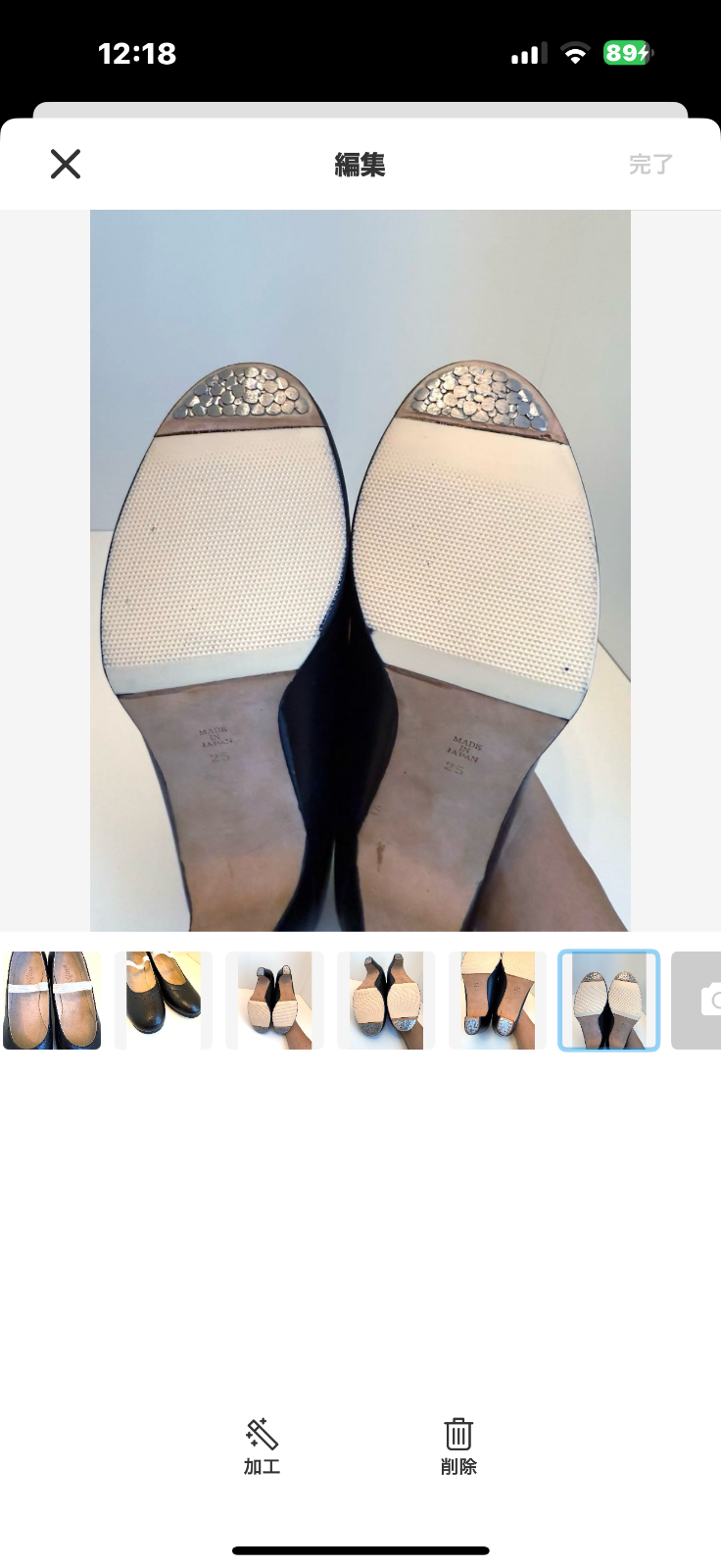Select the fifth thumbnail of brown soles
This screenshot has width=721, height=1568.
pos(498,1001)
